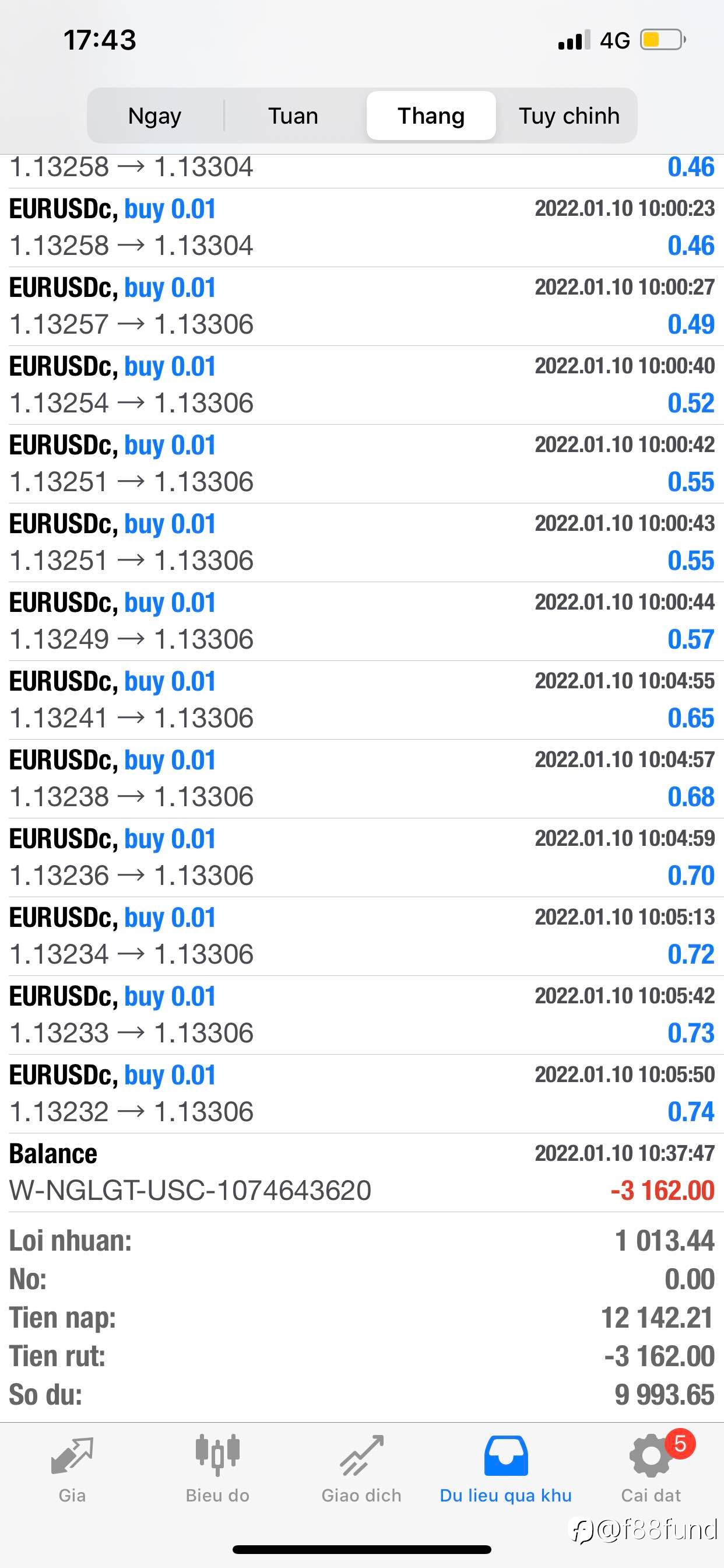View the EURUSDc trade at 10:05:13
This screenshot has width=724, height=1568.
pos(362,936)
